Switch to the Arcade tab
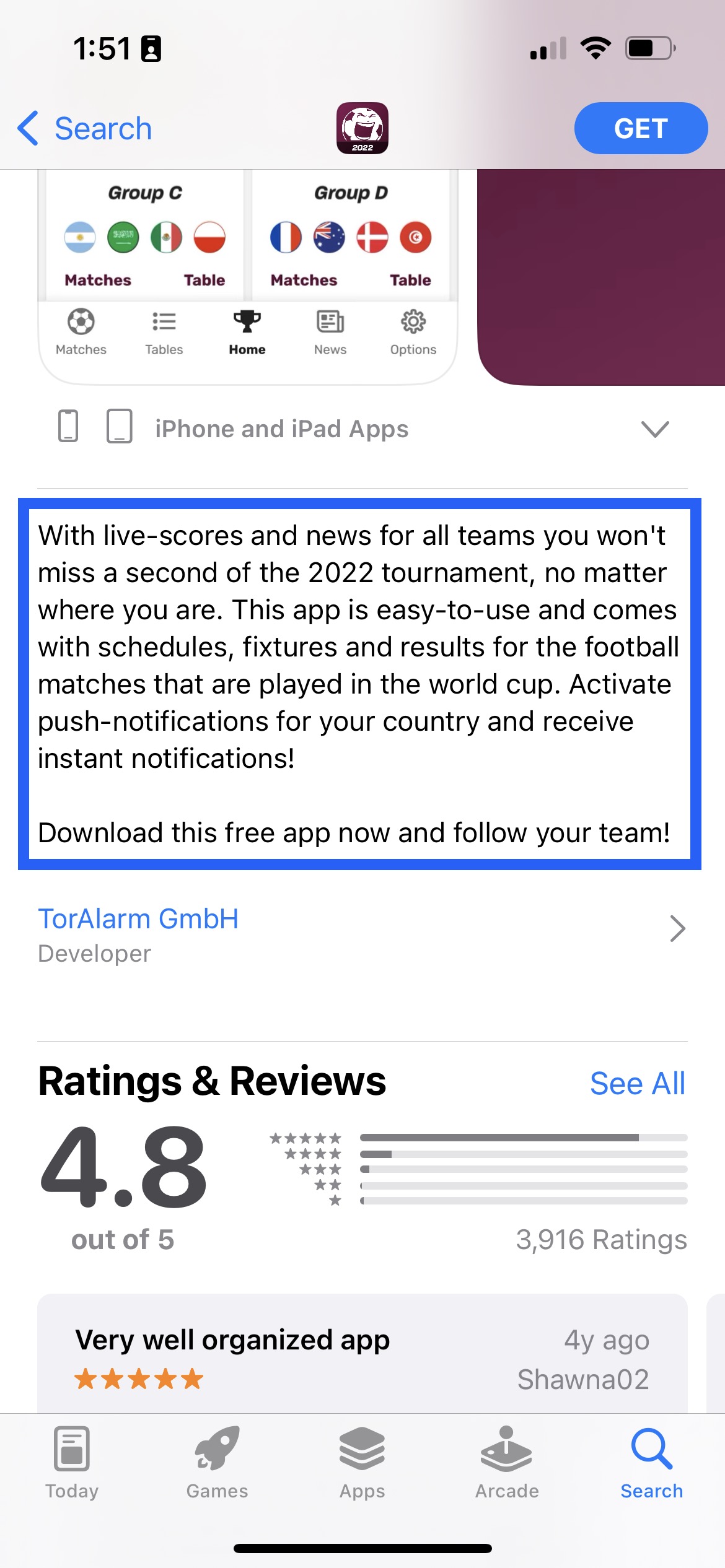Screen dimensions: 725x1568 coord(507,1463)
